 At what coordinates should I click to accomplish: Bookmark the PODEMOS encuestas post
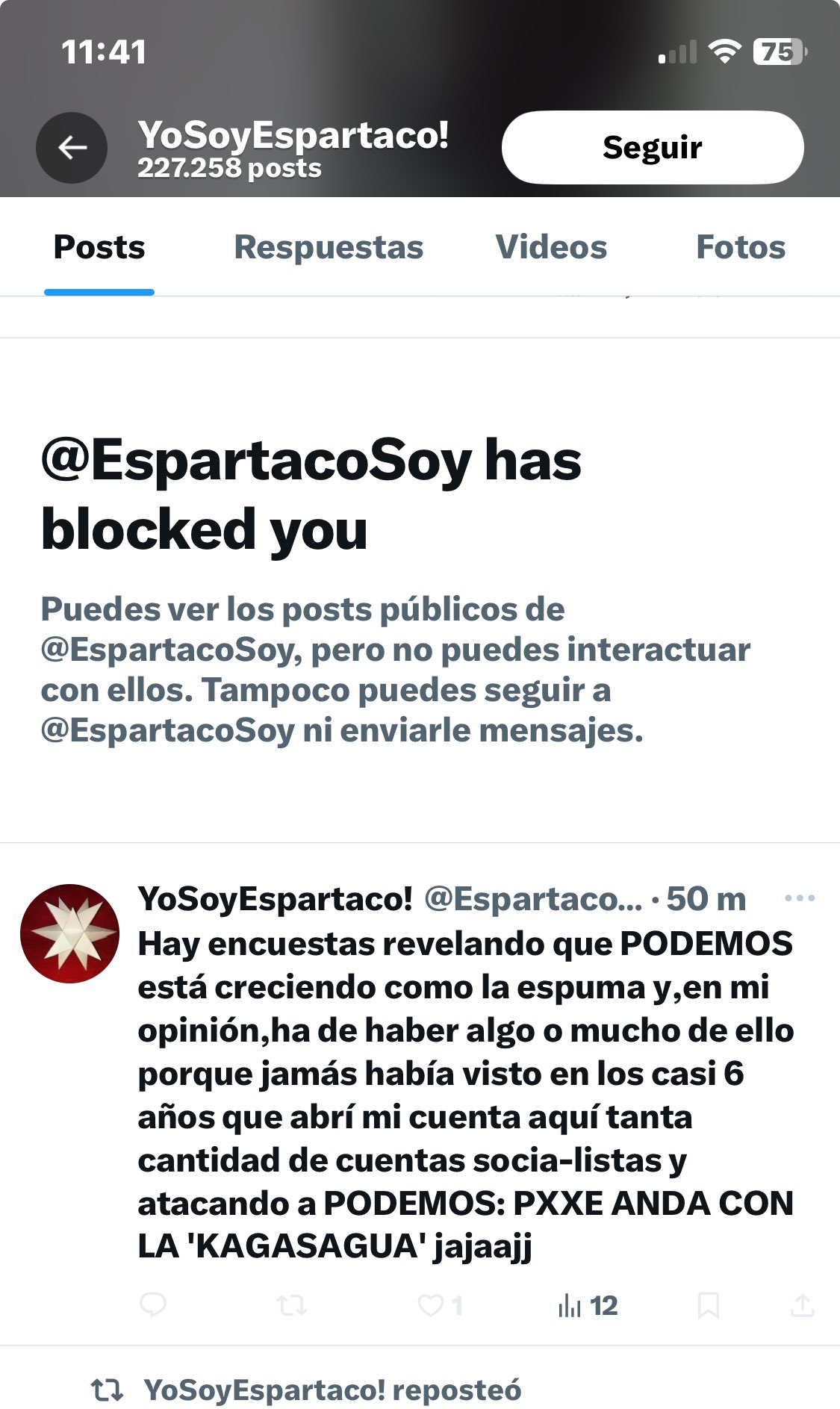click(708, 1305)
